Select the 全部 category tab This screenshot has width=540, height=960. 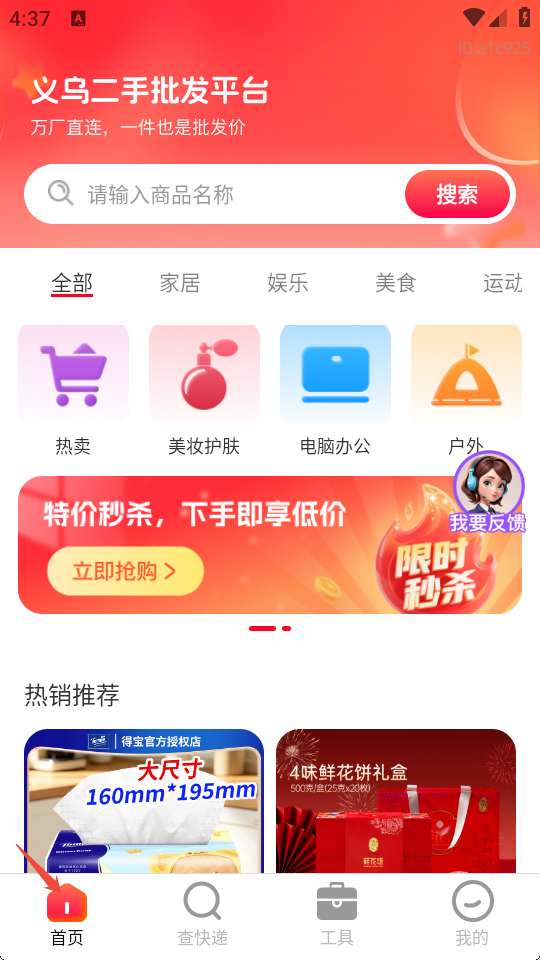(x=72, y=283)
